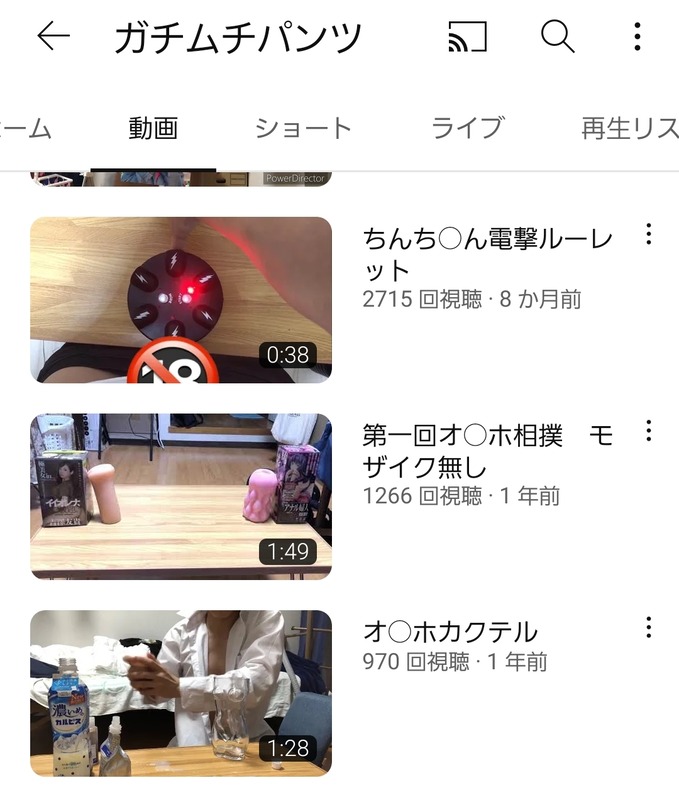Open options for the 1266 回視聴 video
679x800 pixels.
[649, 431]
